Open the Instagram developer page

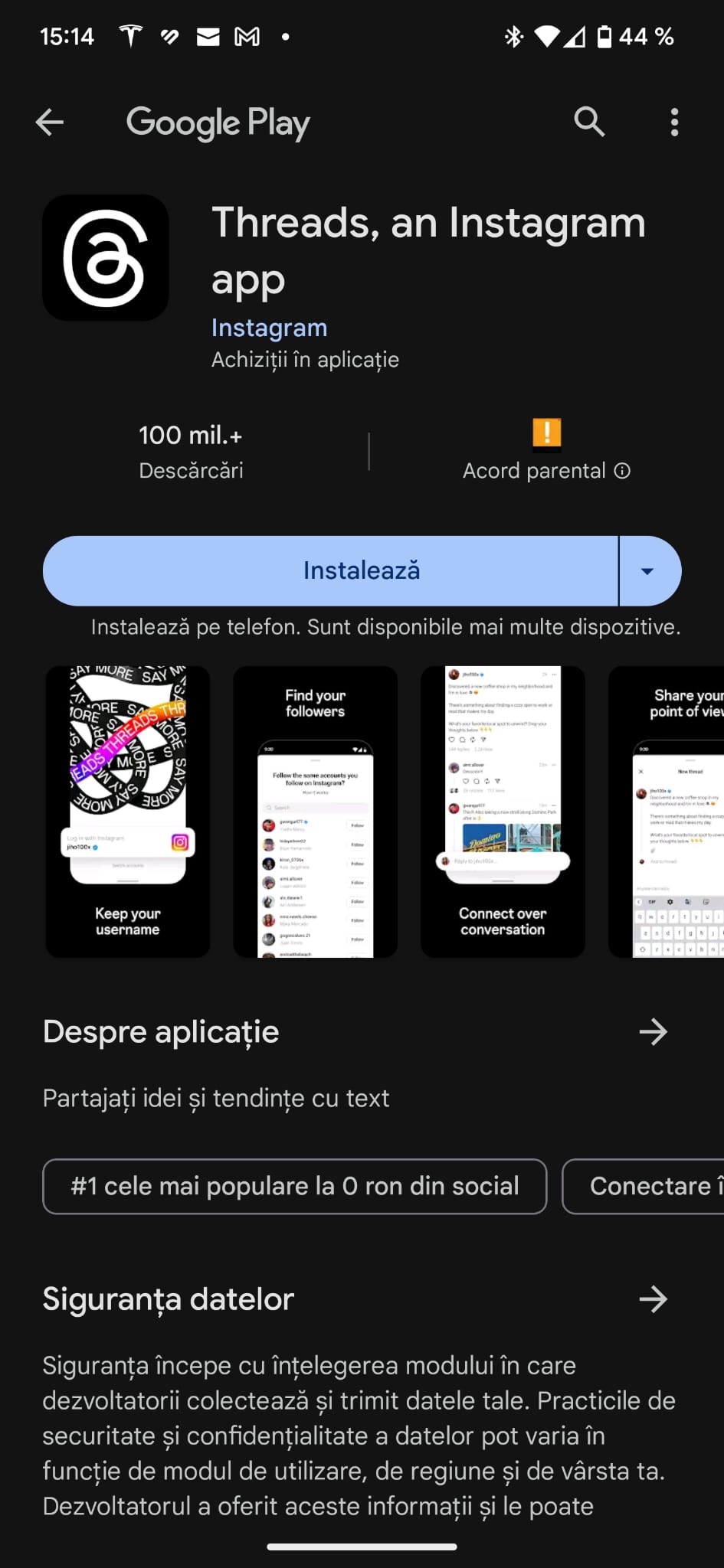tap(269, 328)
